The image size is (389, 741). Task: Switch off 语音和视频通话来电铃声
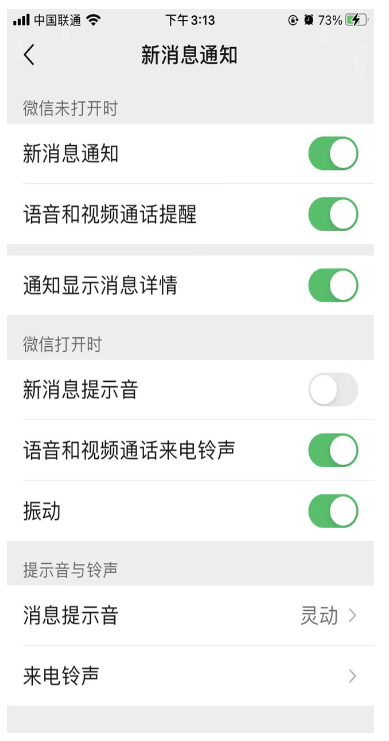[333, 450]
